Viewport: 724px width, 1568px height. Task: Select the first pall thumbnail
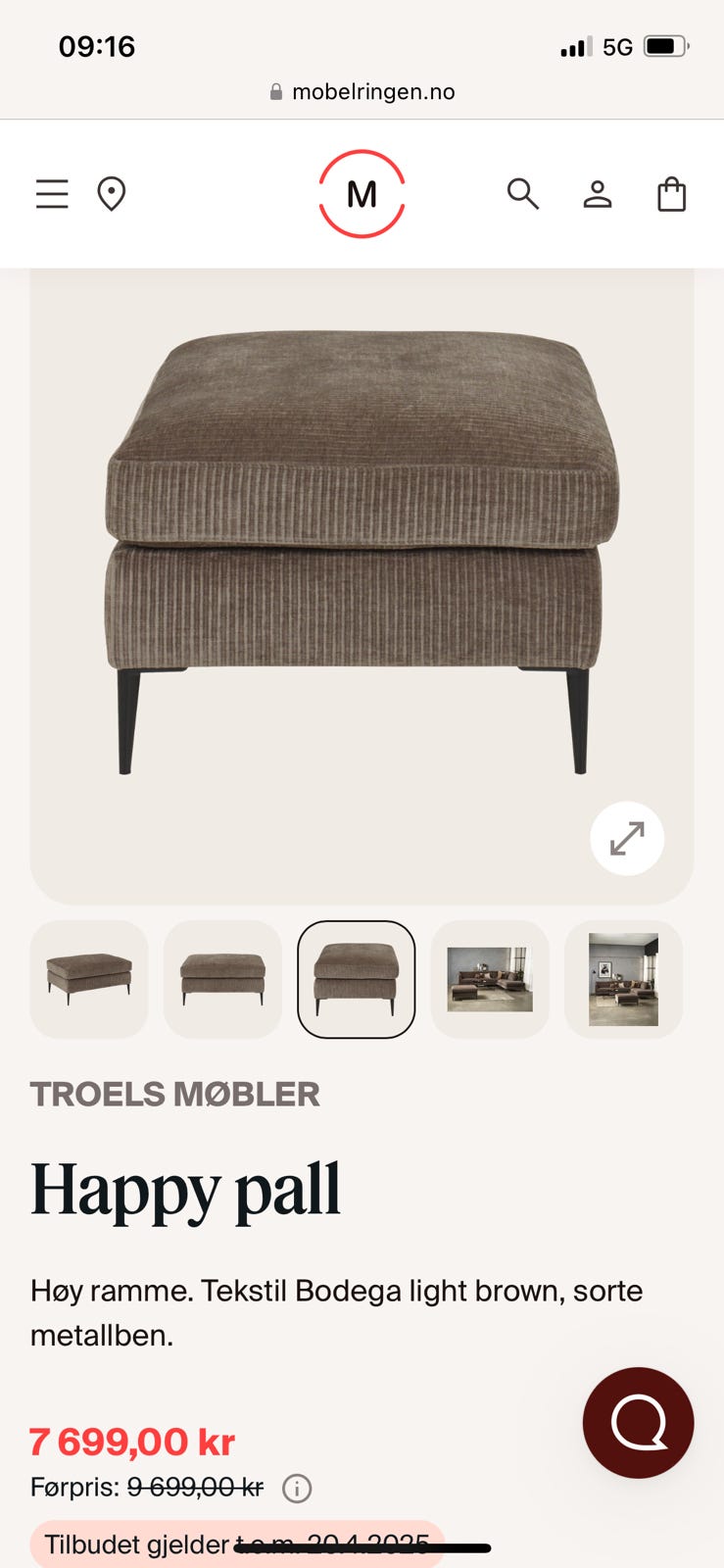tap(89, 979)
